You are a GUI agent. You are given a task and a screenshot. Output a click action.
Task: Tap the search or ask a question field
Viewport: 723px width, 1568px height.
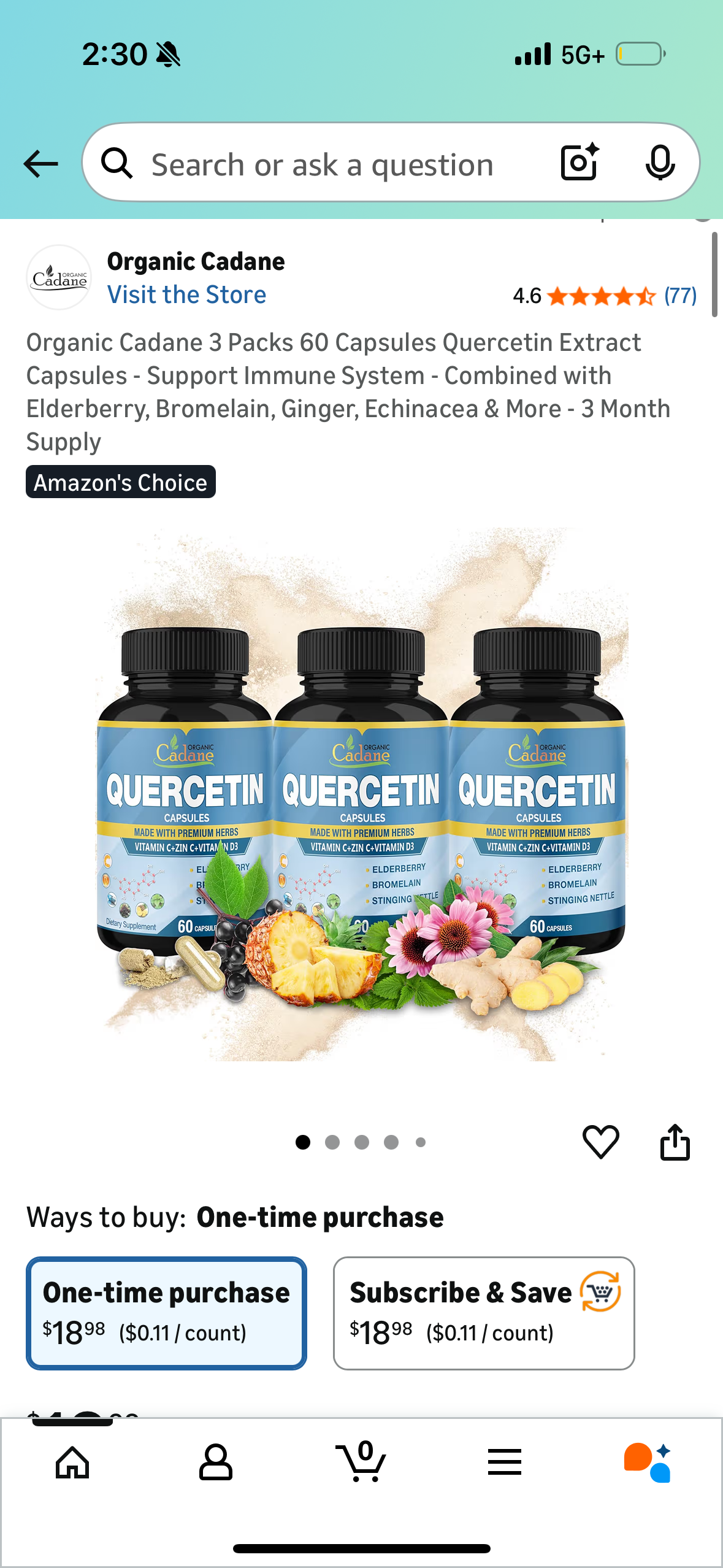pos(322,164)
